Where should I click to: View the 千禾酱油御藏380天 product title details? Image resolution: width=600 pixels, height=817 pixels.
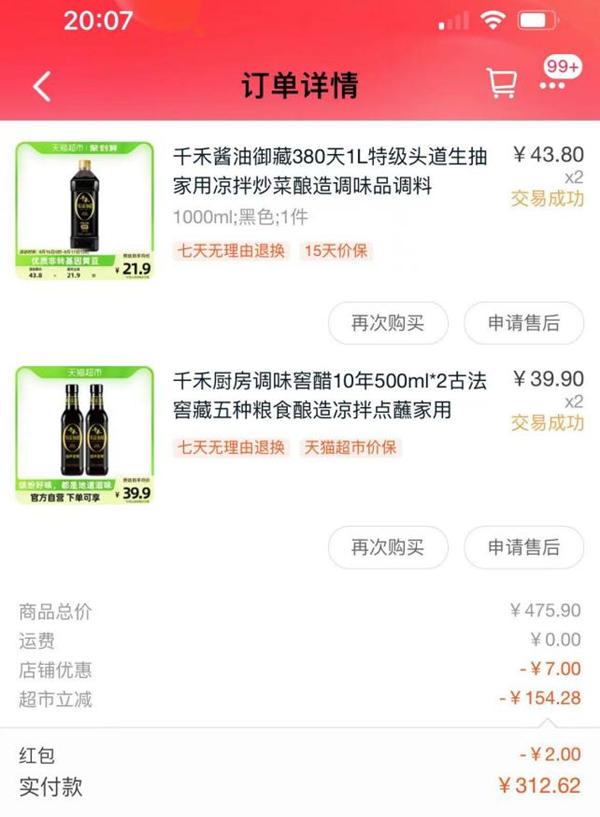click(x=330, y=171)
